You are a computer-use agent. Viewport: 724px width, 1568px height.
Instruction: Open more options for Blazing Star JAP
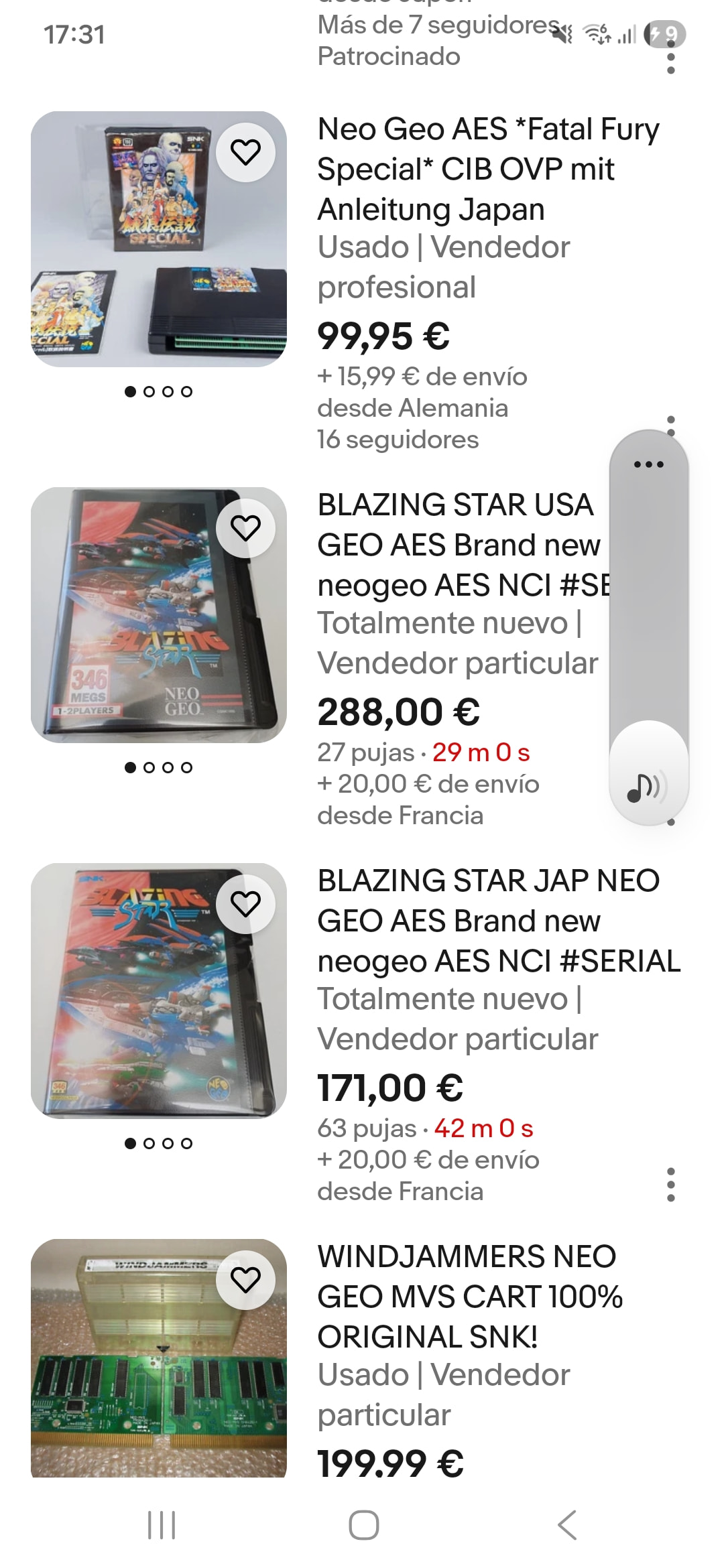pyautogui.click(x=671, y=1185)
